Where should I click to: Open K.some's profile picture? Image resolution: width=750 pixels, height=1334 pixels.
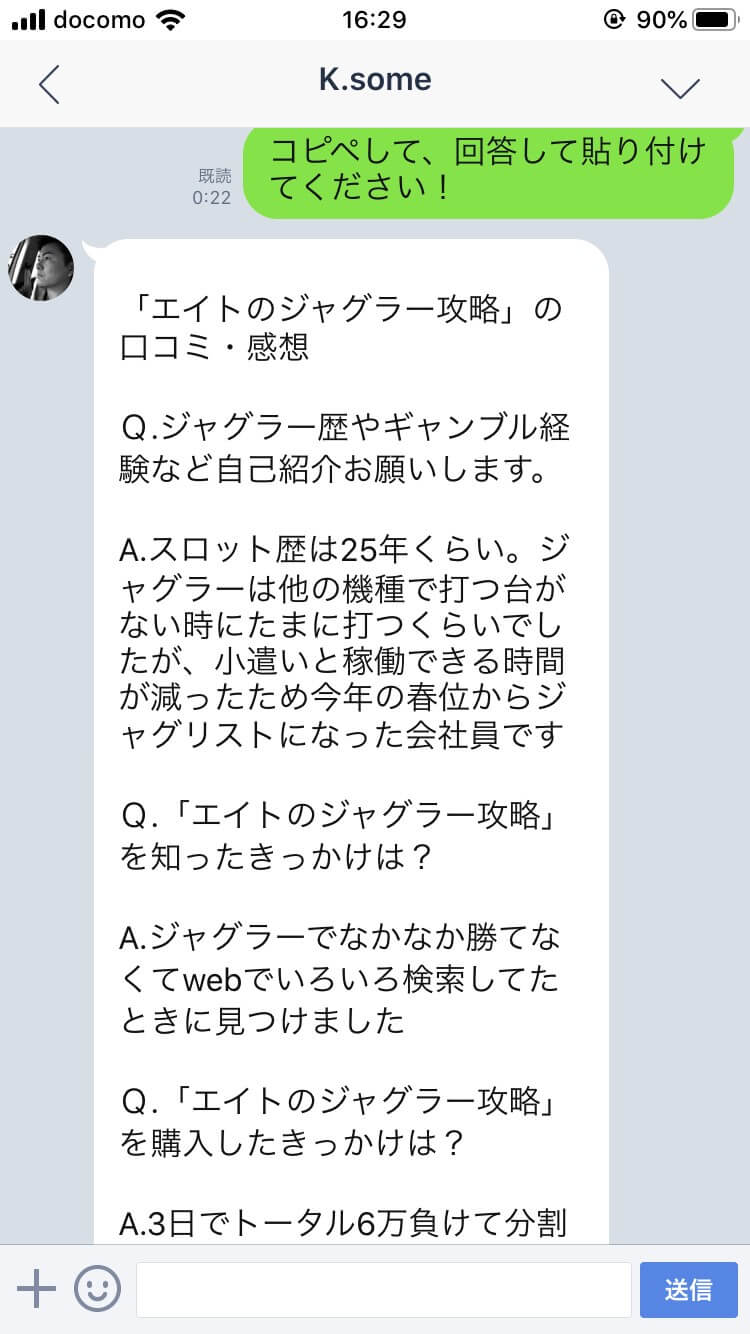pyautogui.click(x=41, y=268)
